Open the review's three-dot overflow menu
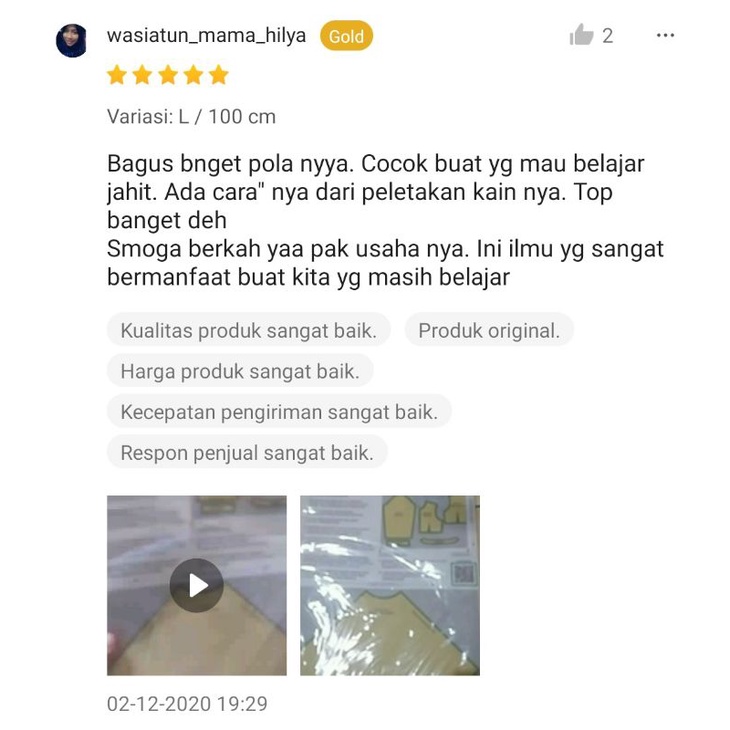The image size is (730, 730). [x=665, y=36]
